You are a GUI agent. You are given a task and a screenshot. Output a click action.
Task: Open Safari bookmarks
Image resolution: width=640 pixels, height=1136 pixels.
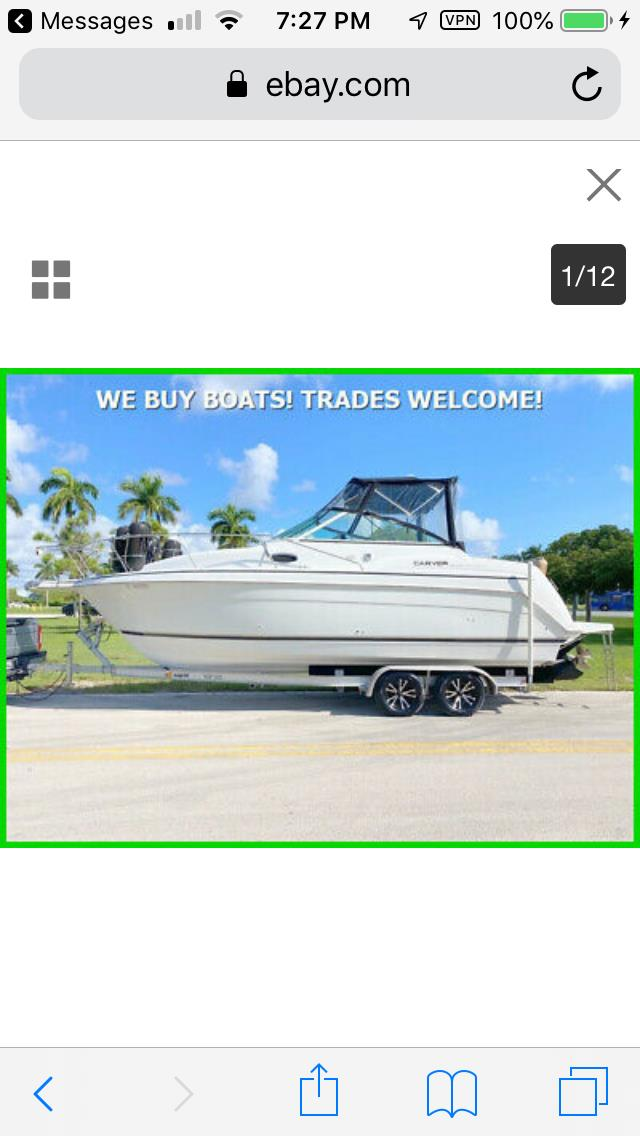[x=452, y=1093]
